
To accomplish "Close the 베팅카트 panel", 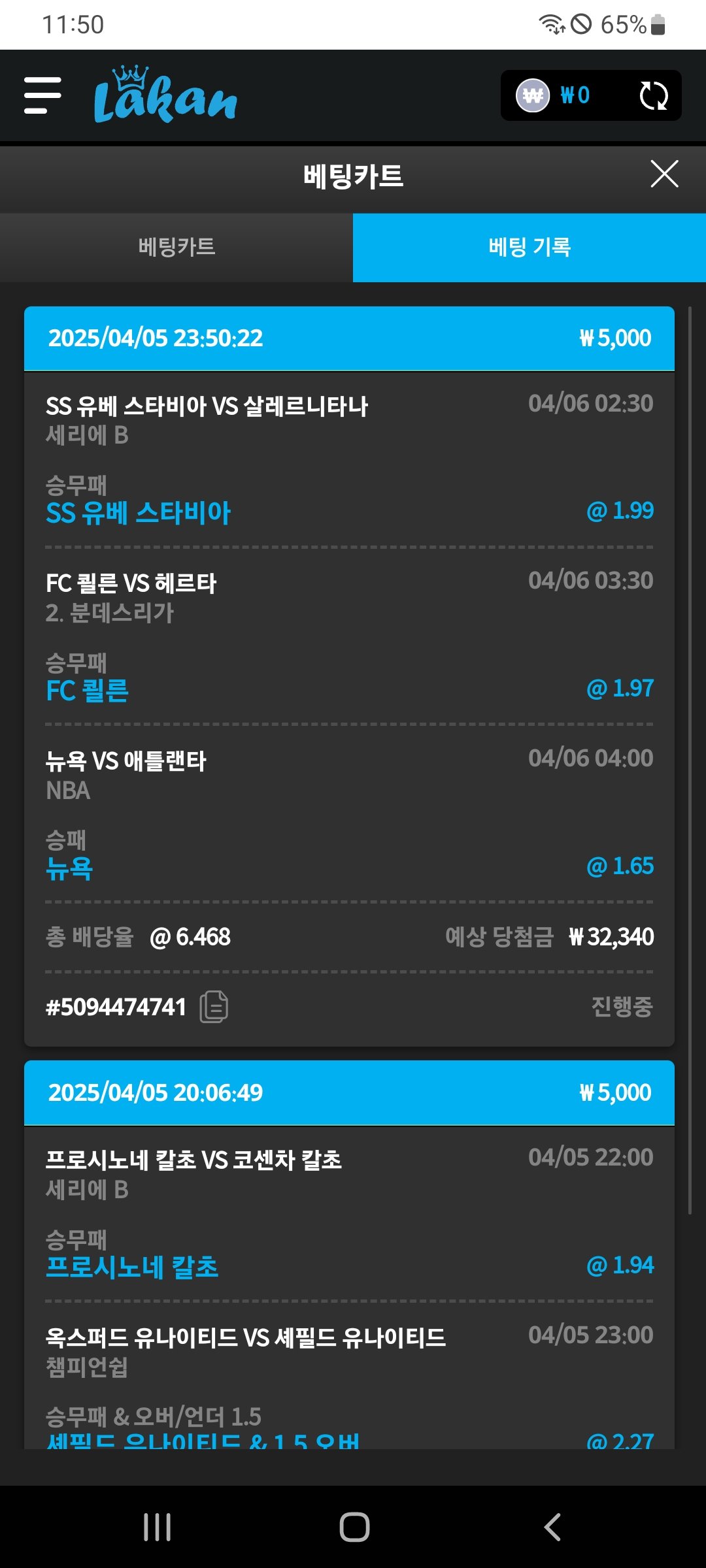I will (x=664, y=174).
